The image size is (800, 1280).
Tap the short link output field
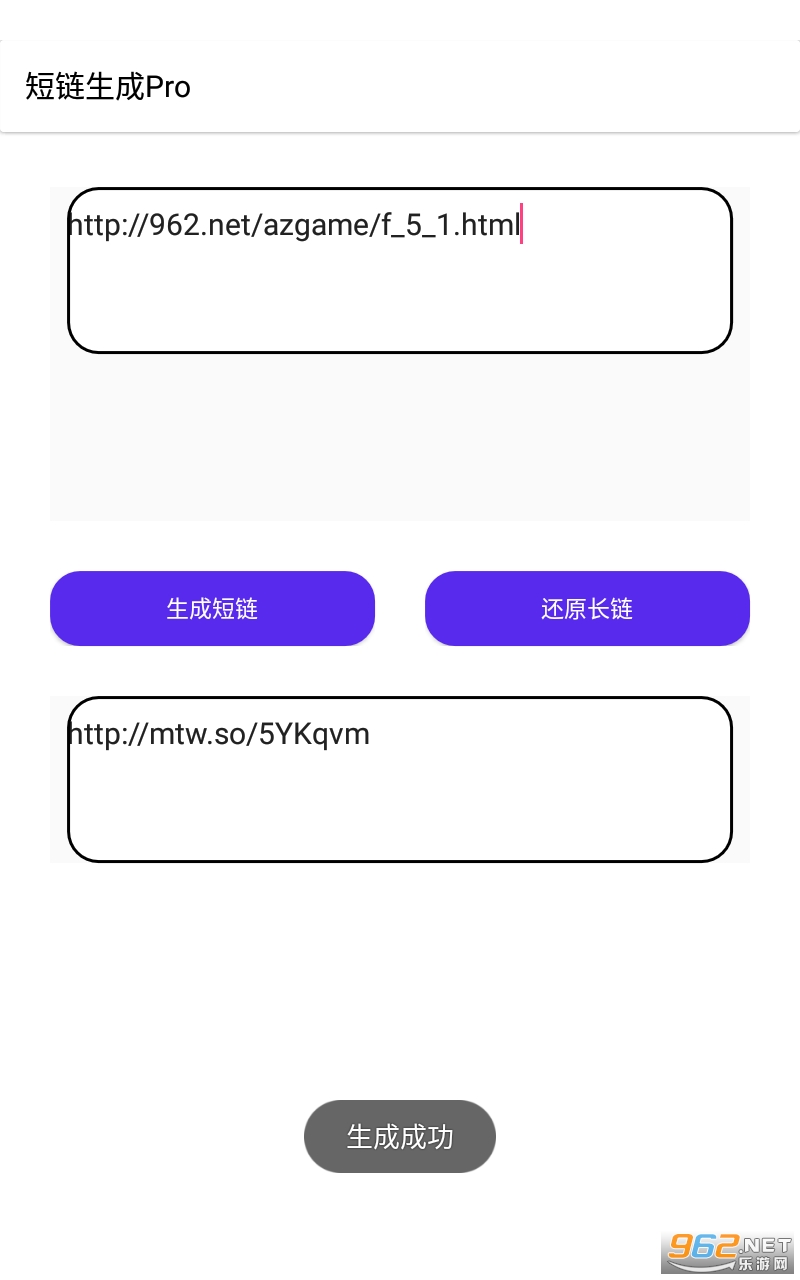[x=400, y=779]
